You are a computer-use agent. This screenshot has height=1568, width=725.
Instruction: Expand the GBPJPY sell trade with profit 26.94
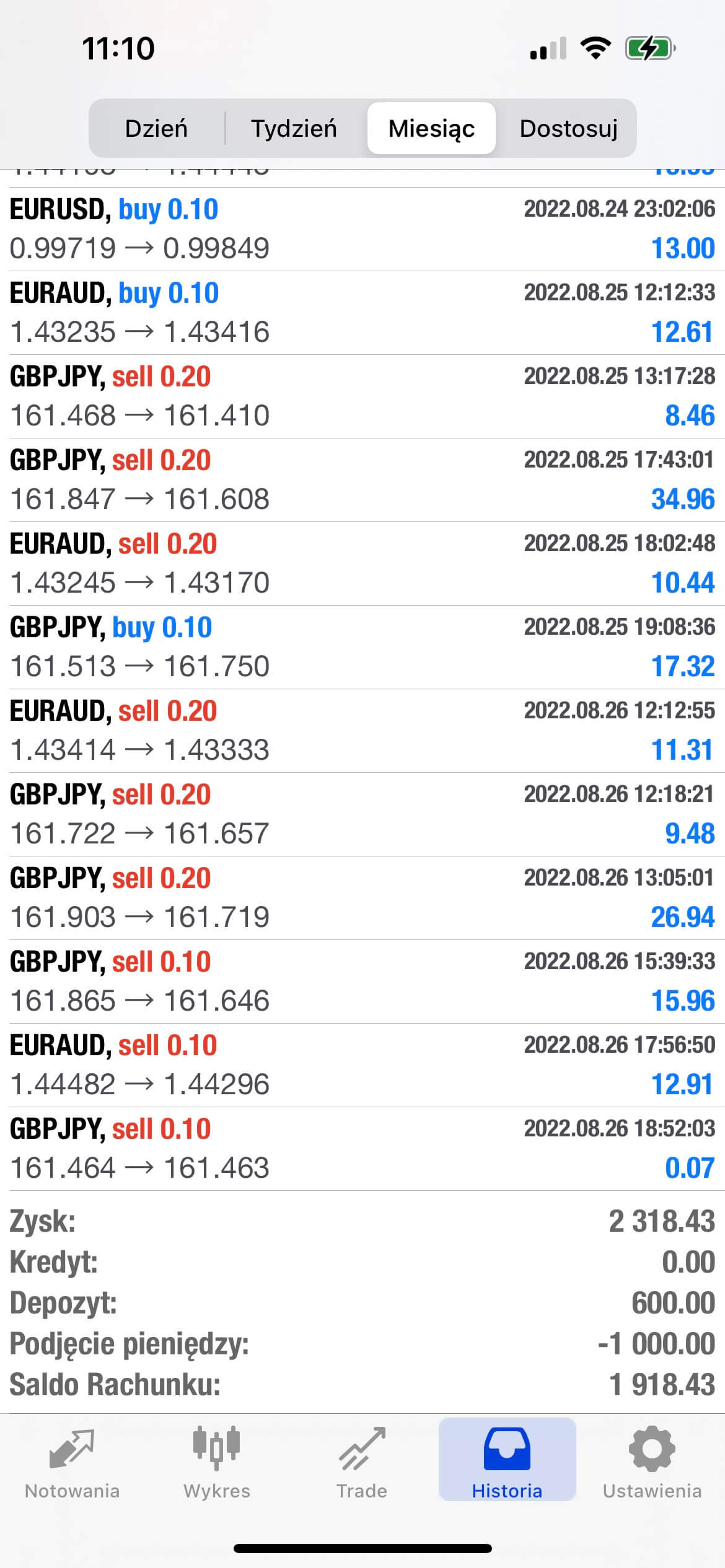(362, 898)
